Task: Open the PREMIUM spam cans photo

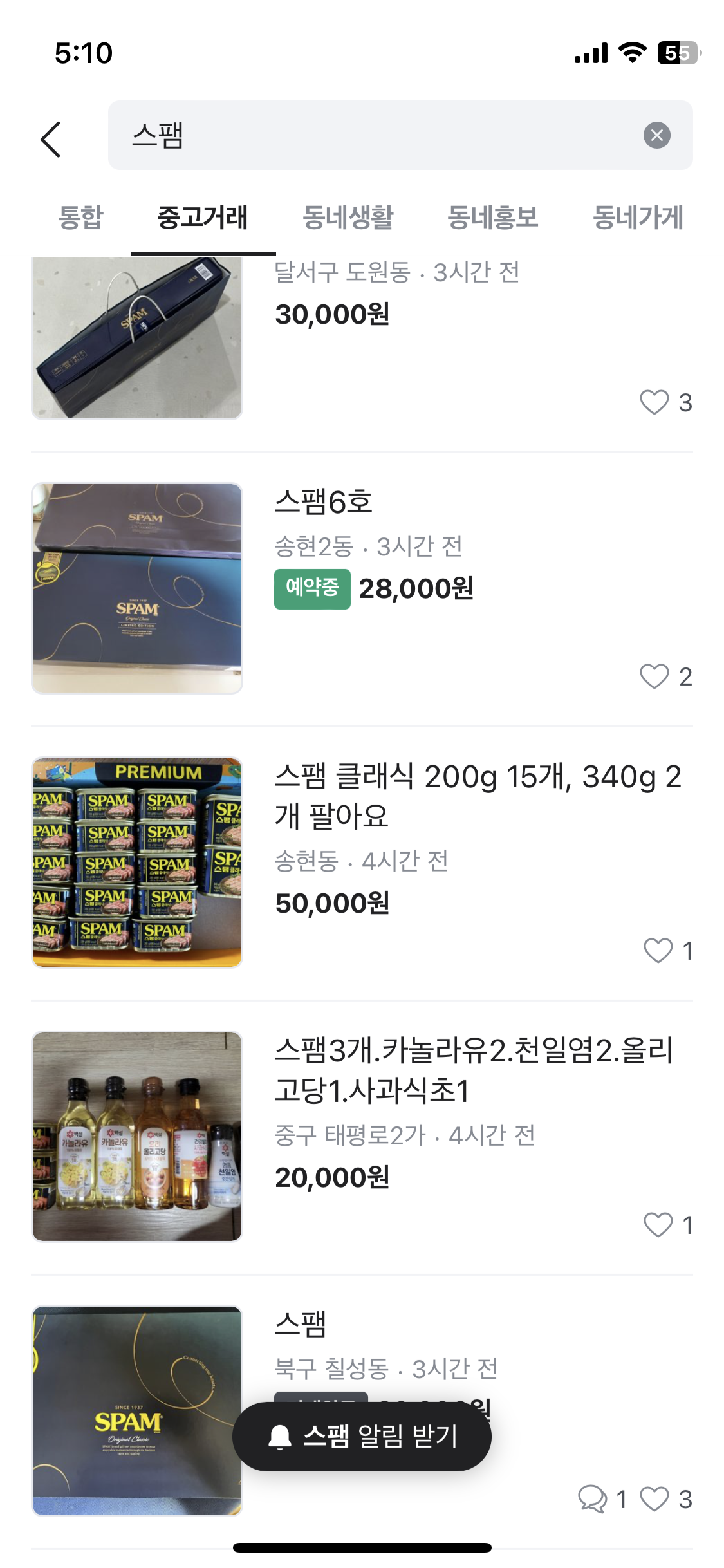Action: (x=137, y=863)
